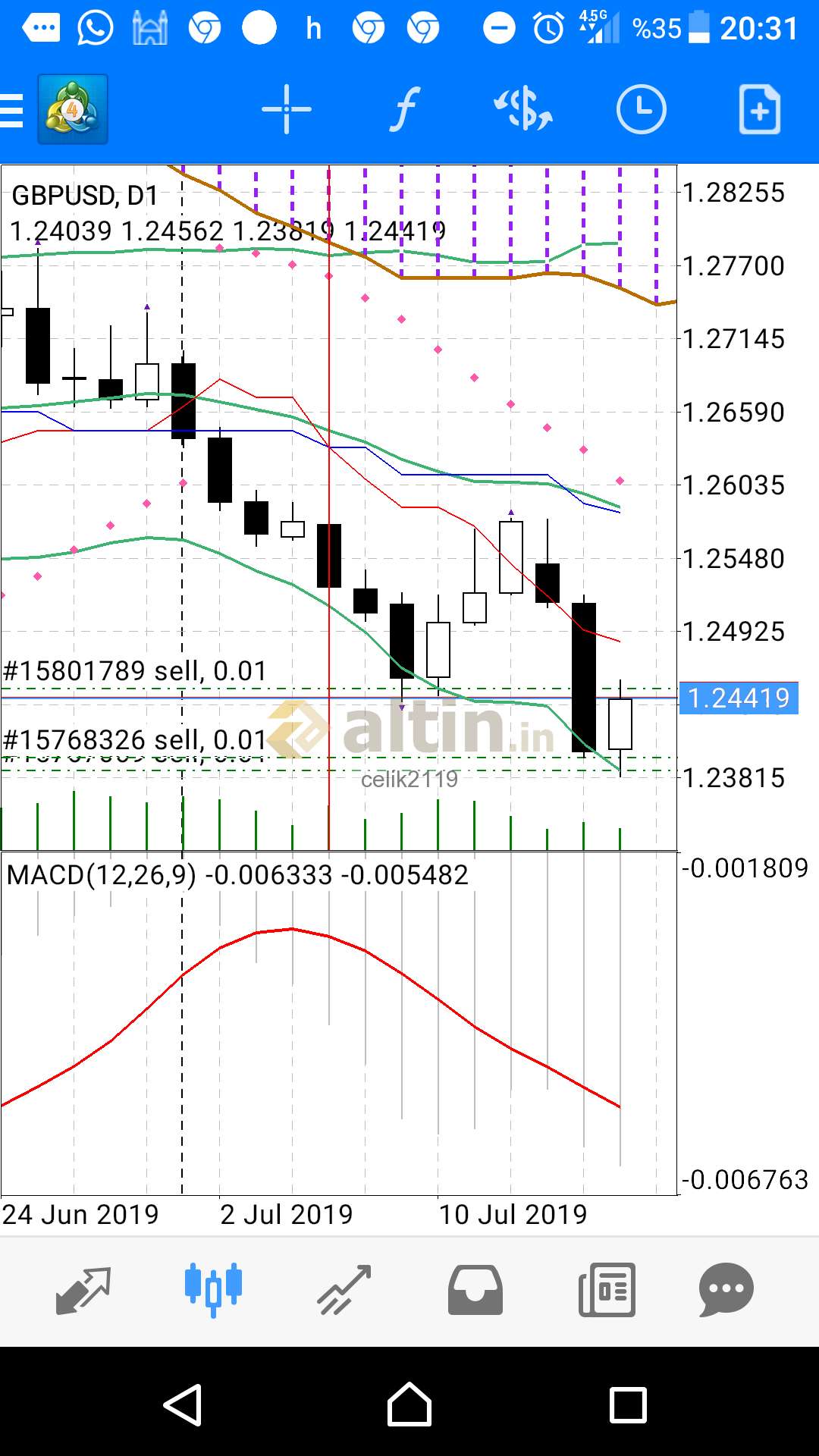Enable the crosshair cursor tool
This screenshot has height=1456, width=819.
(287, 110)
